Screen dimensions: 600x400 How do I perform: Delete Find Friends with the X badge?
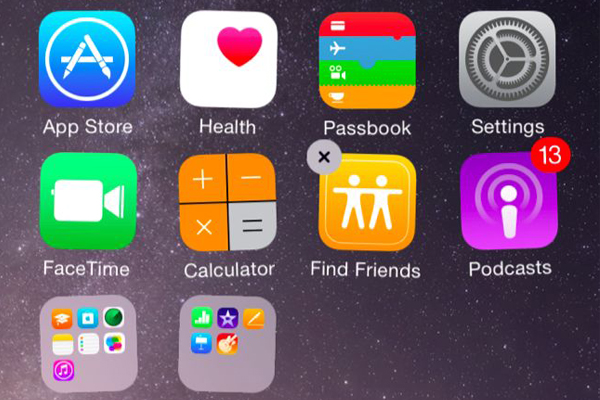(324, 158)
